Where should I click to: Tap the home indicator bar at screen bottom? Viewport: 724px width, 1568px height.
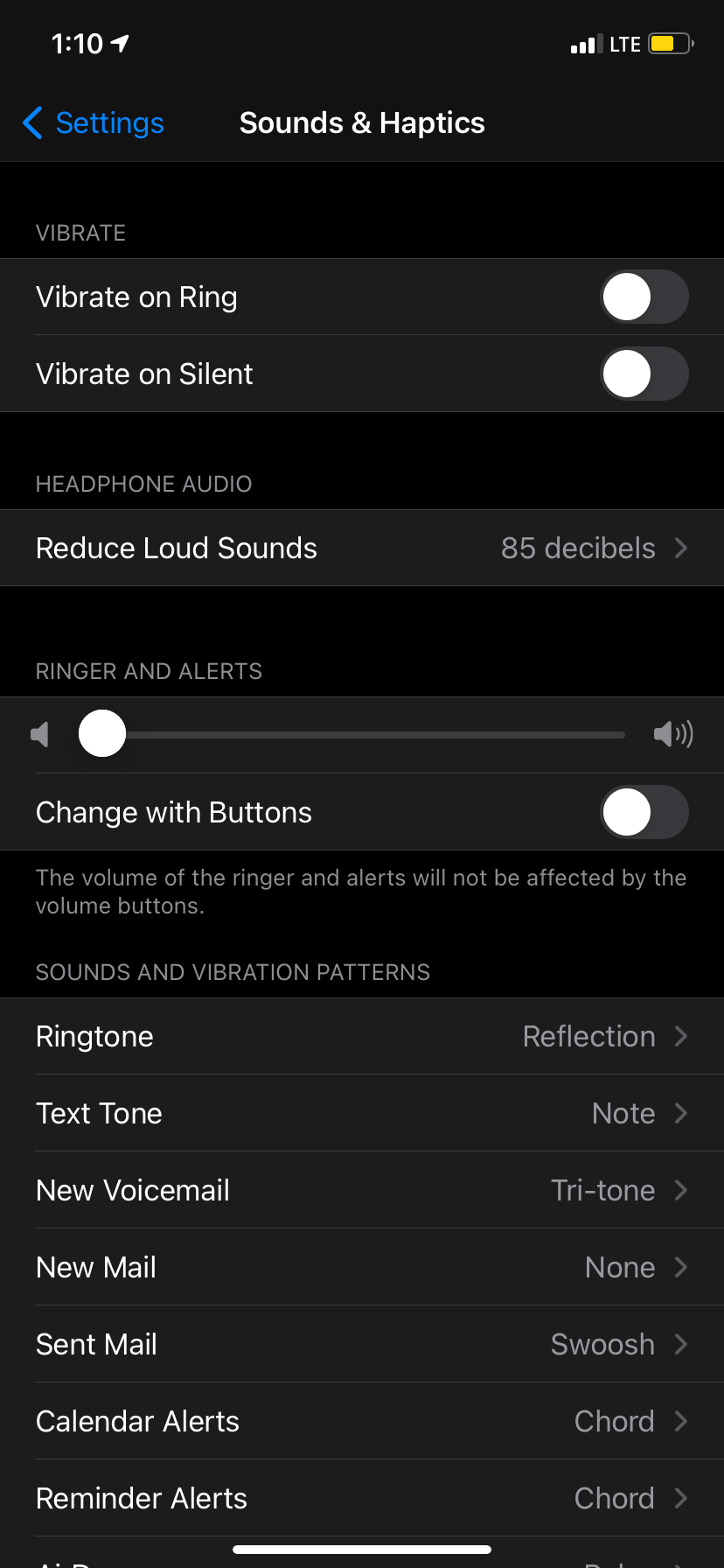click(362, 1543)
